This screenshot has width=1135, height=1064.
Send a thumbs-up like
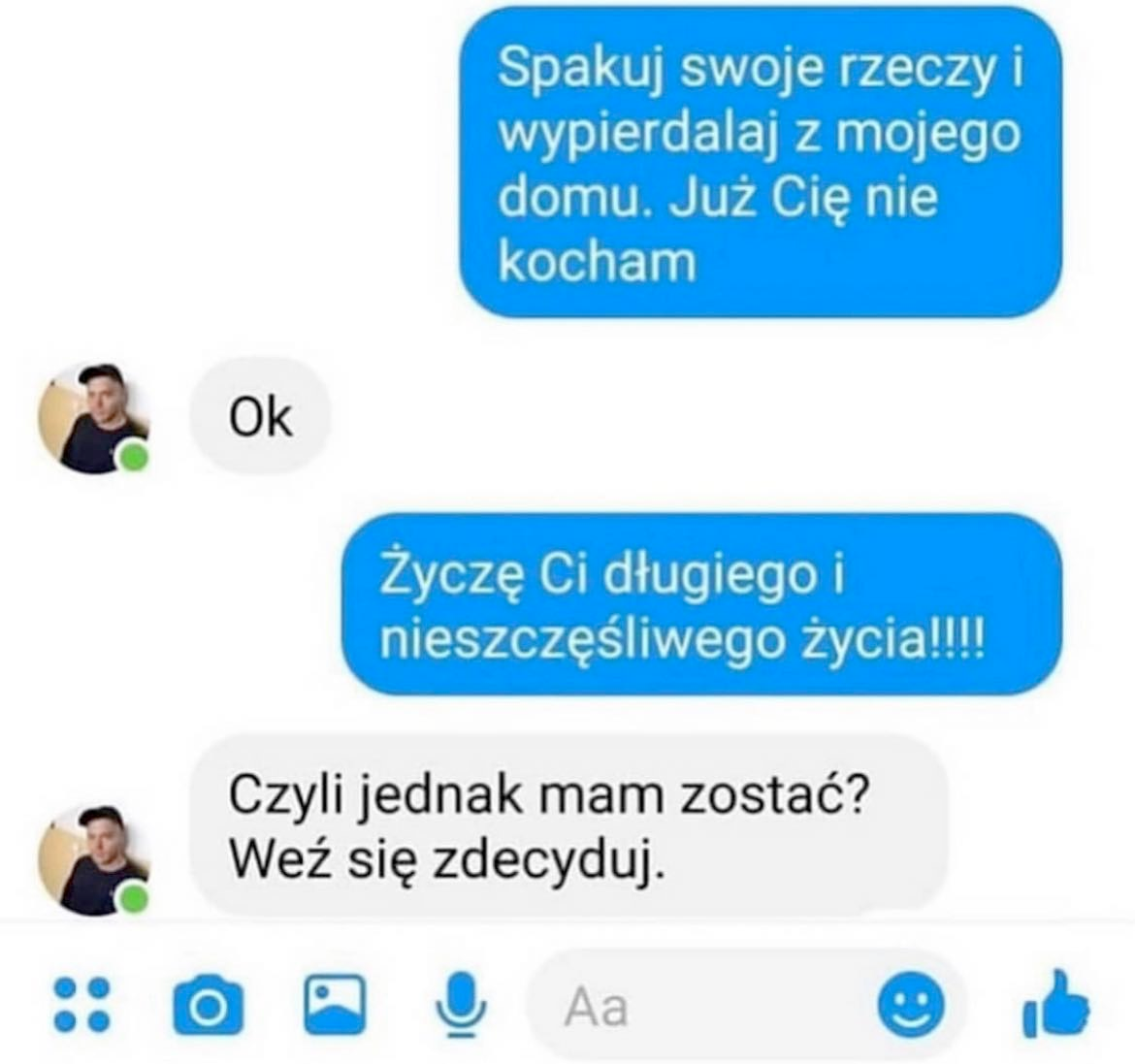pyautogui.click(x=1056, y=1005)
